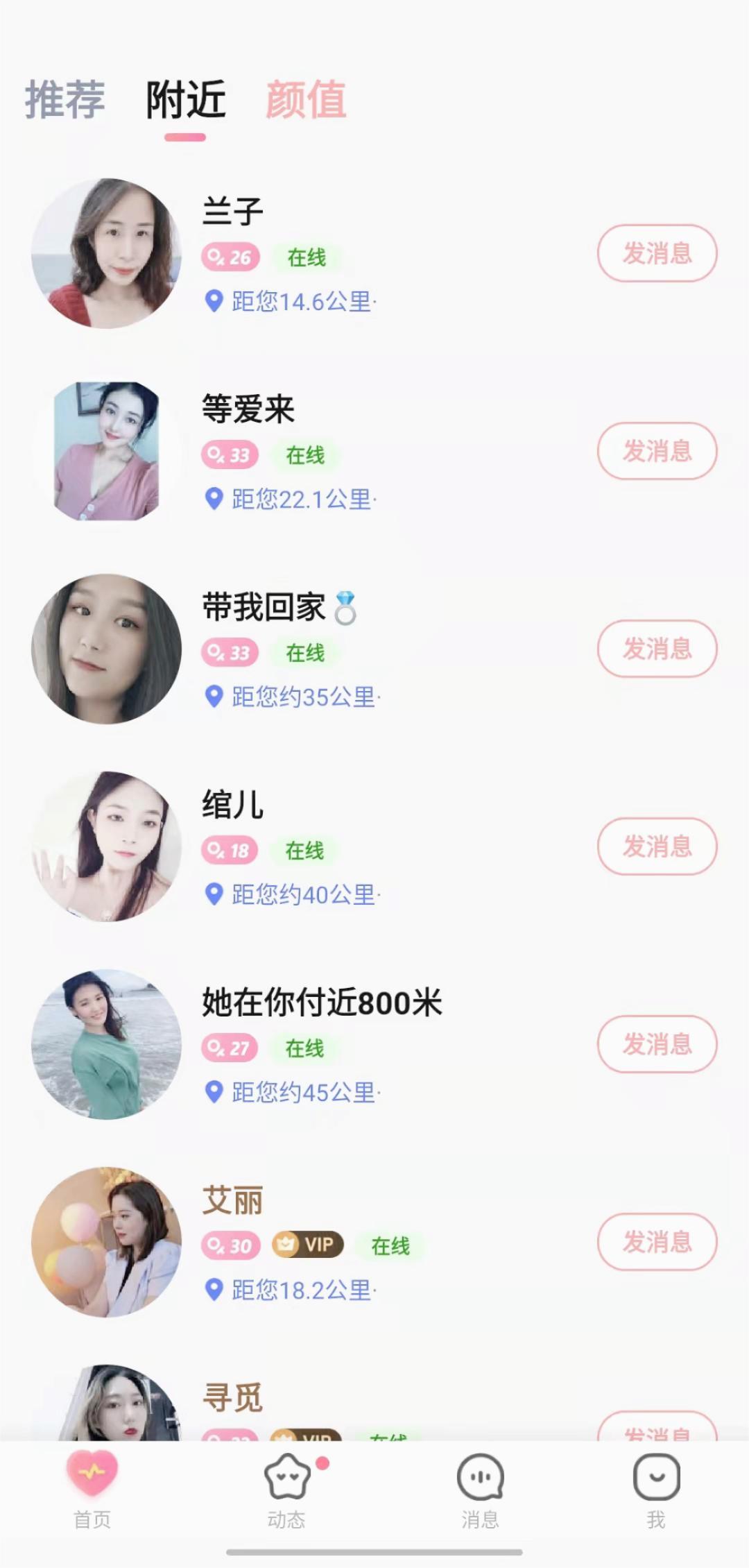Image resolution: width=749 pixels, height=1568 pixels.
Task: Tap 发消息 beside 艾丽
Action: (657, 1242)
